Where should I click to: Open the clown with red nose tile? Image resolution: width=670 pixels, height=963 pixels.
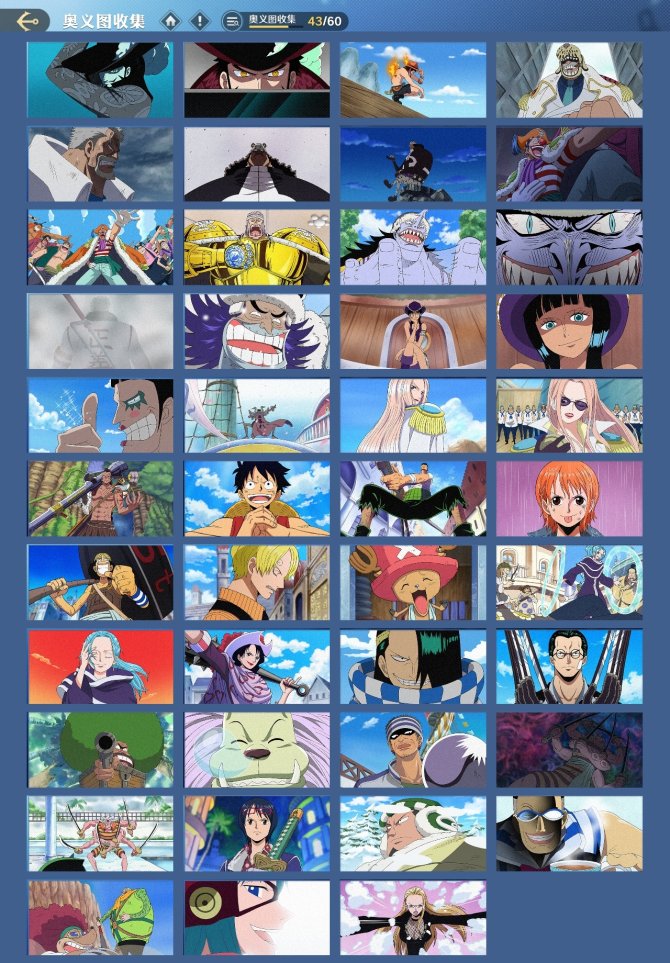pos(569,164)
